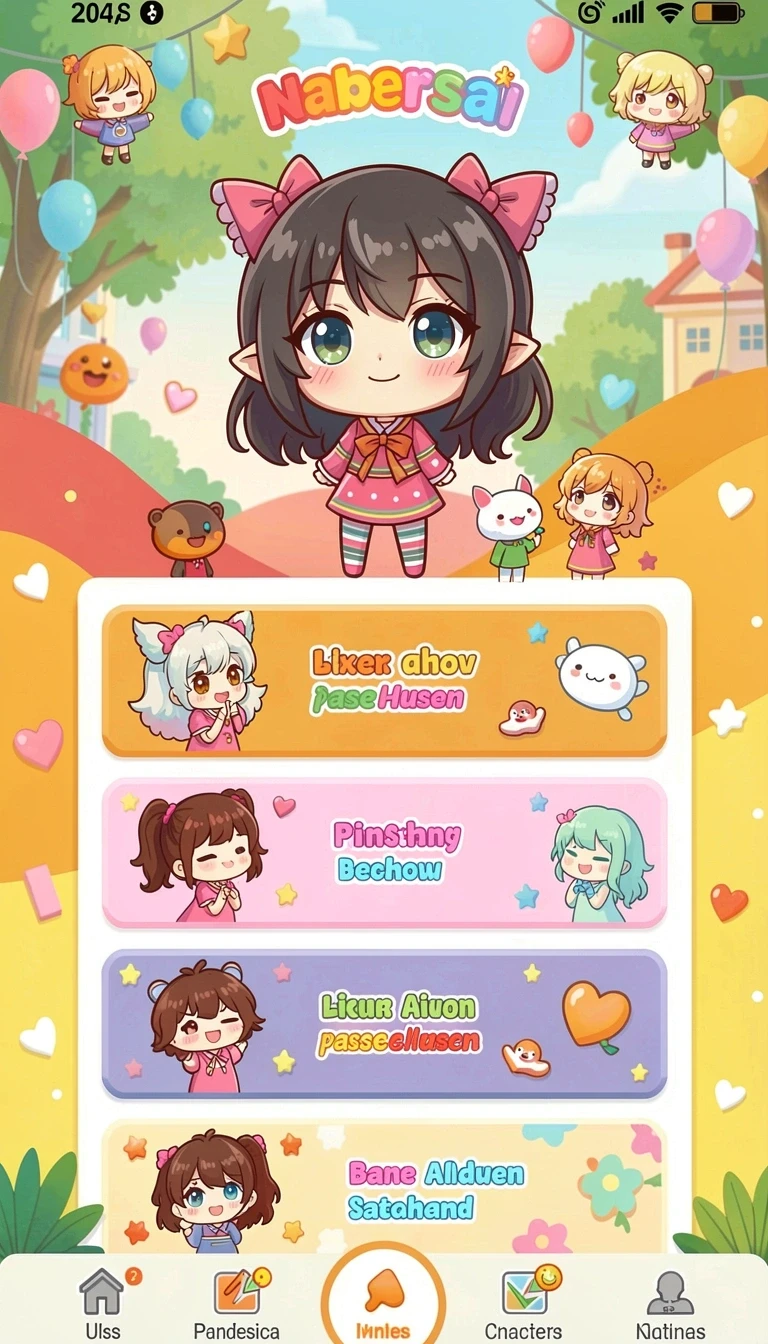Screen dimensions: 768x1344
Task: Switch to the Natinas profile tab
Action: (670, 1304)
